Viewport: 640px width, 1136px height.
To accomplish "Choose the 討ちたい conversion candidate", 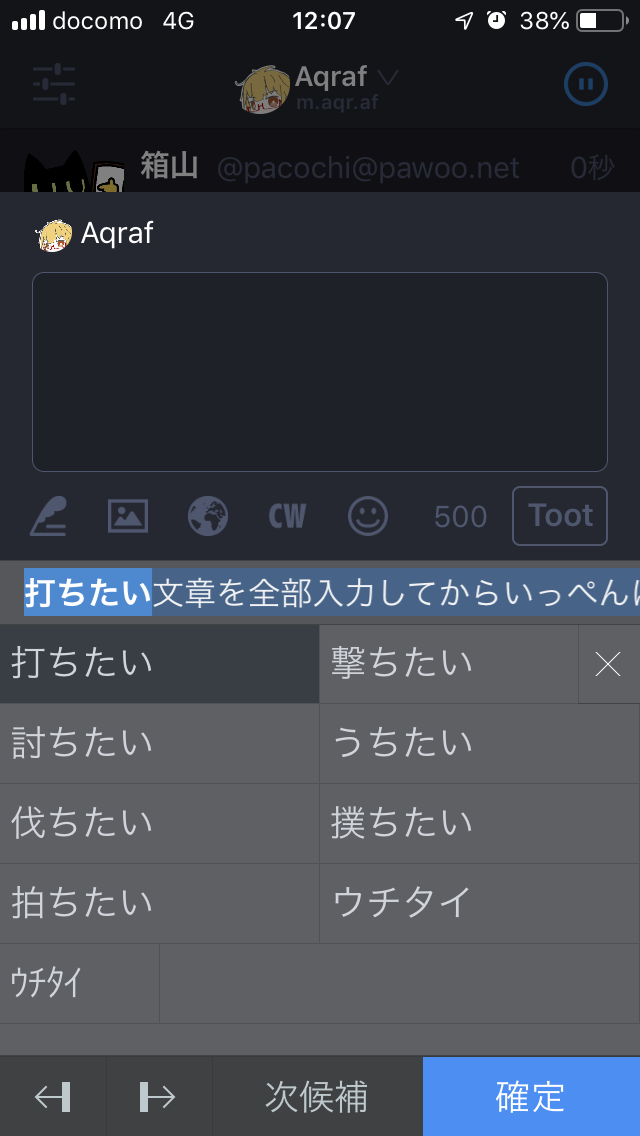I will [159, 743].
